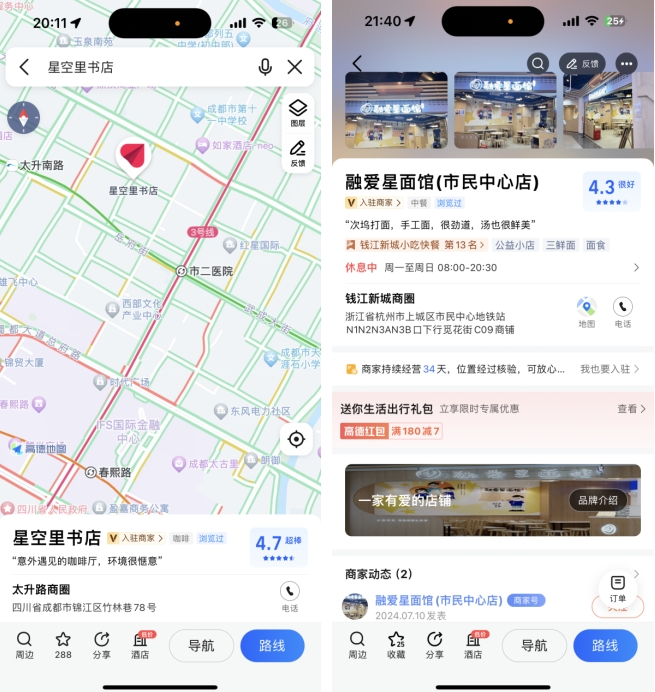The height and width of the screenshot is (692, 655).
Task: Open the 融爱星面馆(市民中心店) 商家号 post
Action: pyautogui.click(x=438, y=600)
